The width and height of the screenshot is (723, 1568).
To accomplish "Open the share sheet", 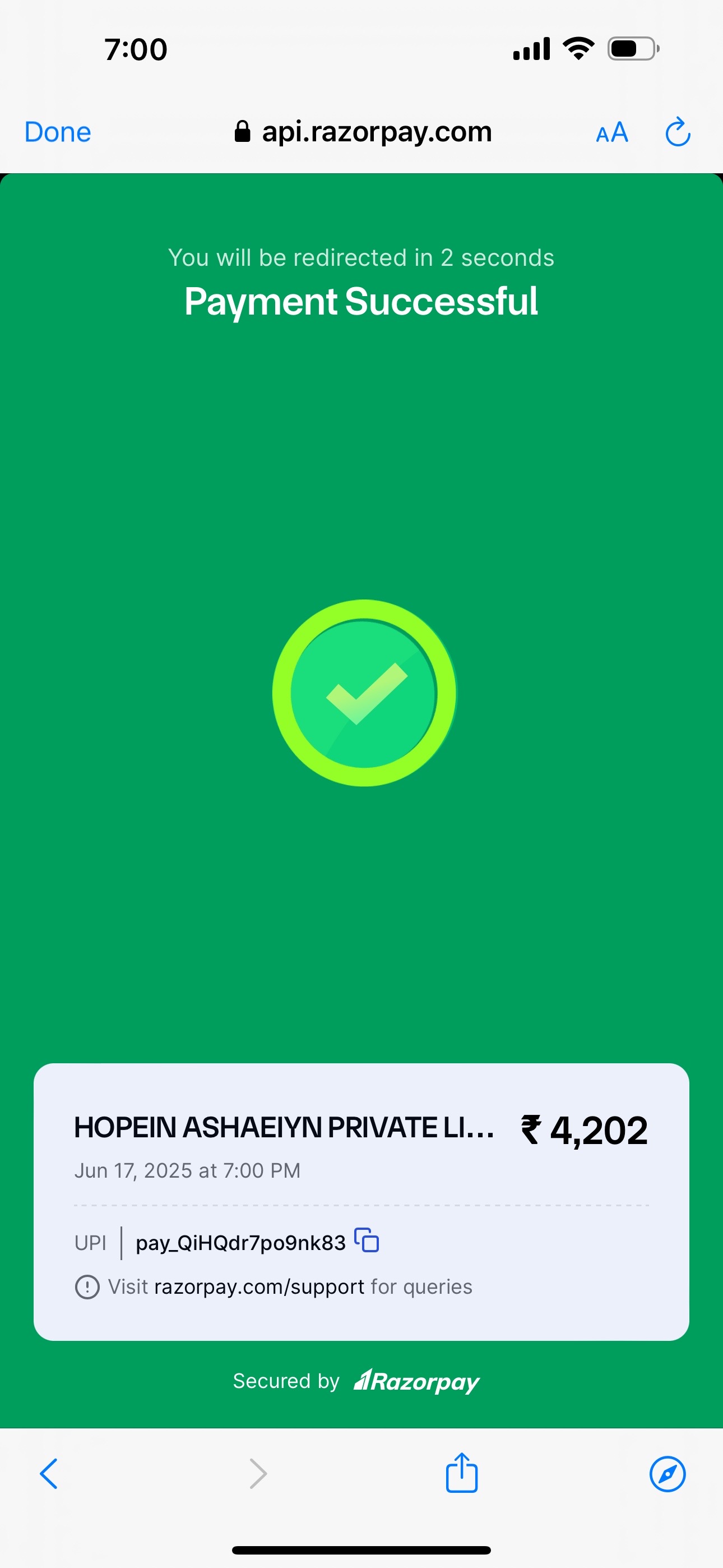I will (x=461, y=1473).
